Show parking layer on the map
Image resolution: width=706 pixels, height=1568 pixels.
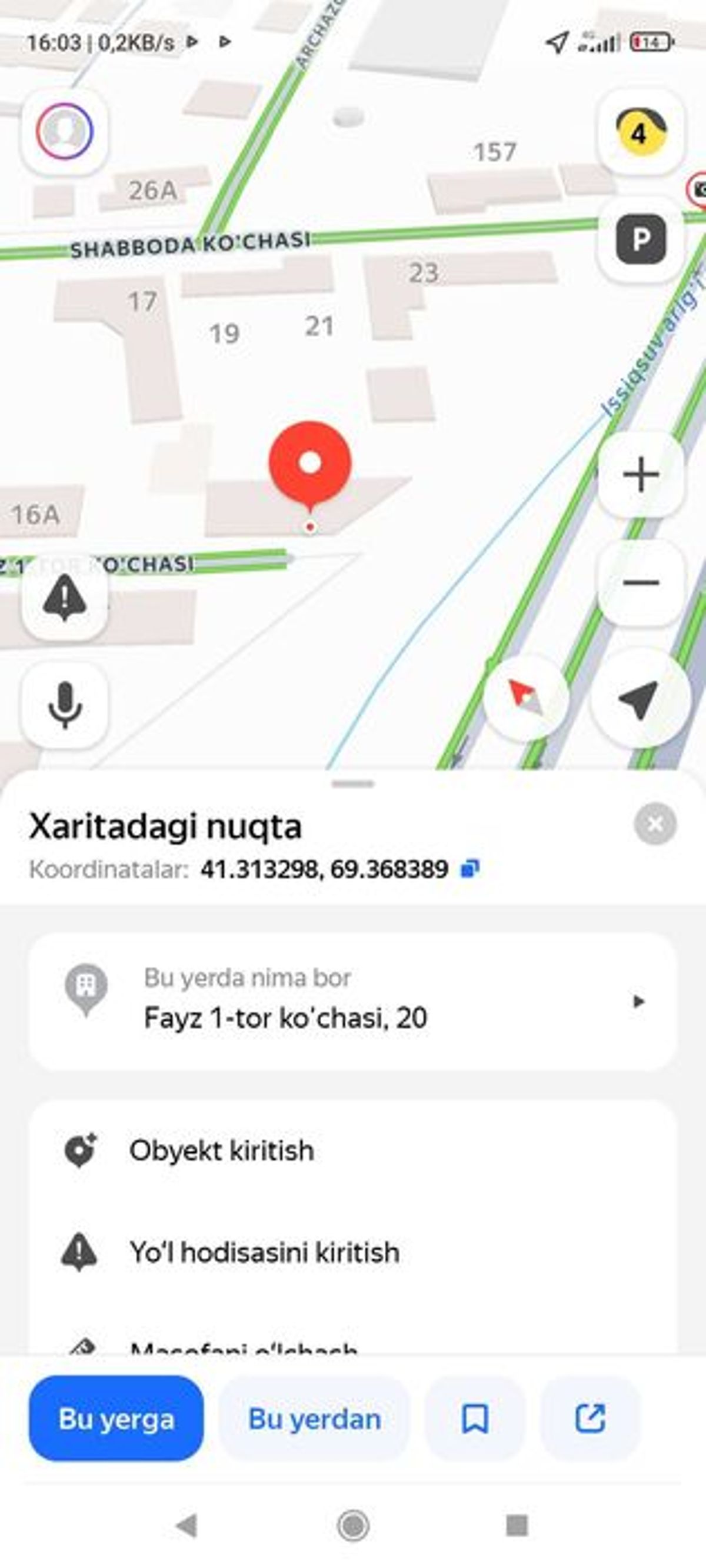(x=640, y=239)
